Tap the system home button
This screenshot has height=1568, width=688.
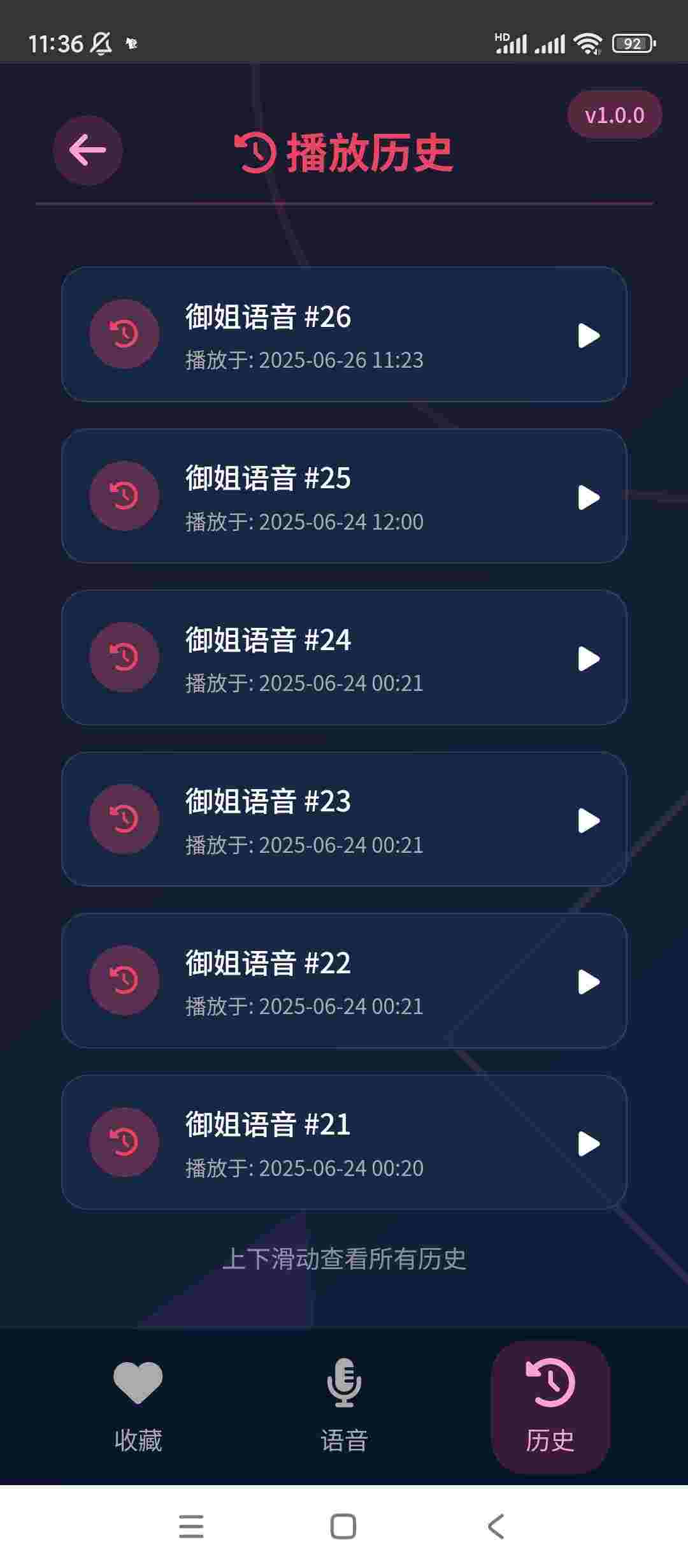point(343,1527)
